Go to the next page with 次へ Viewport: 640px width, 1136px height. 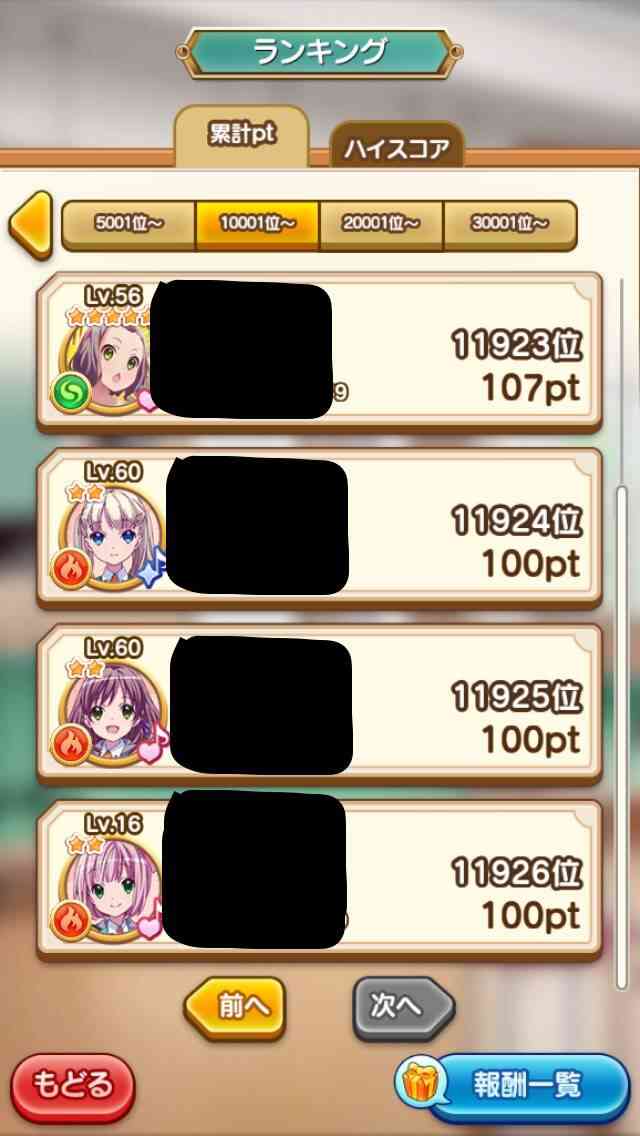(404, 1007)
